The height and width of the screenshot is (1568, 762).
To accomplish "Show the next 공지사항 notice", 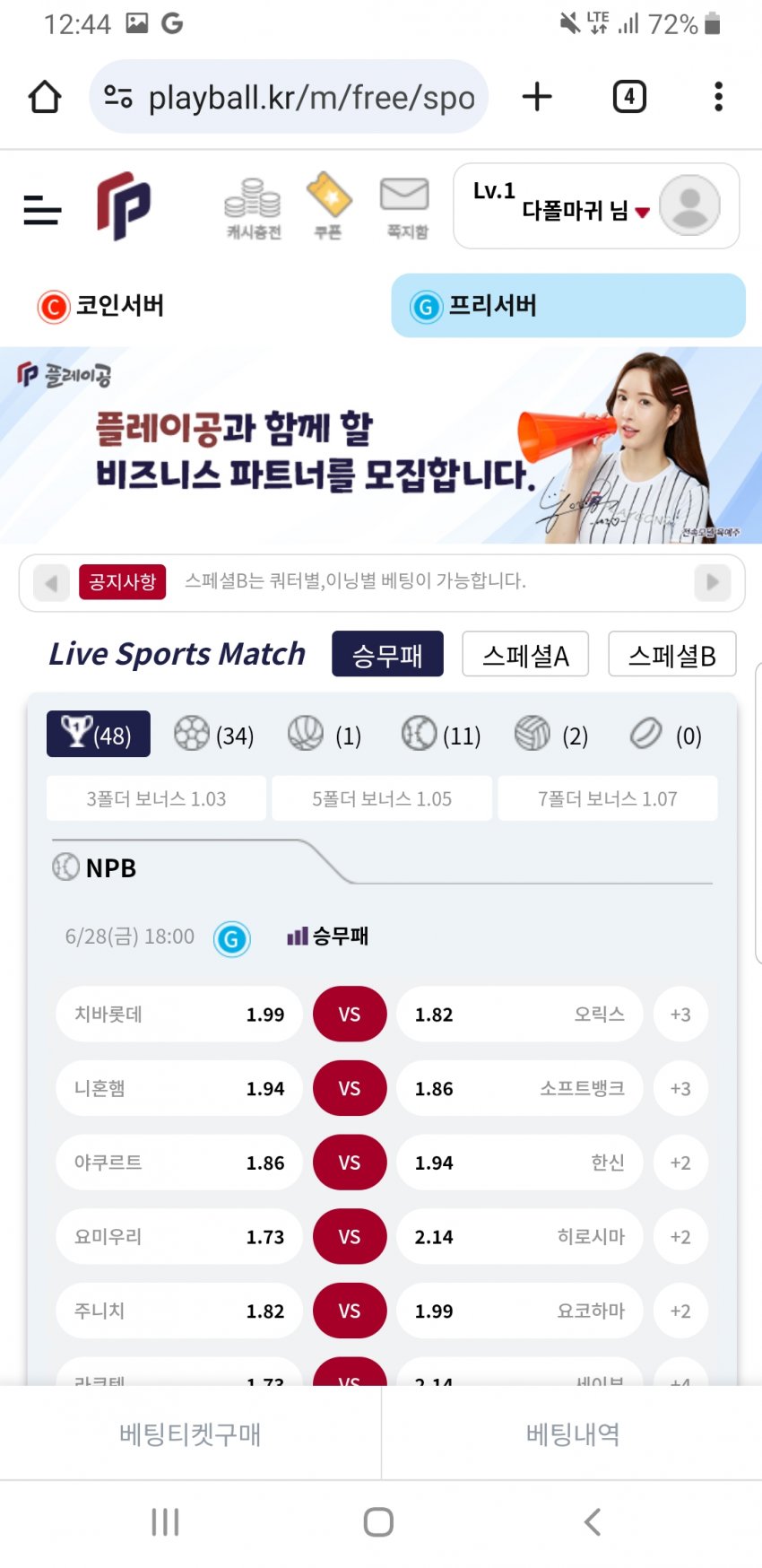I will [x=712, y=582].
